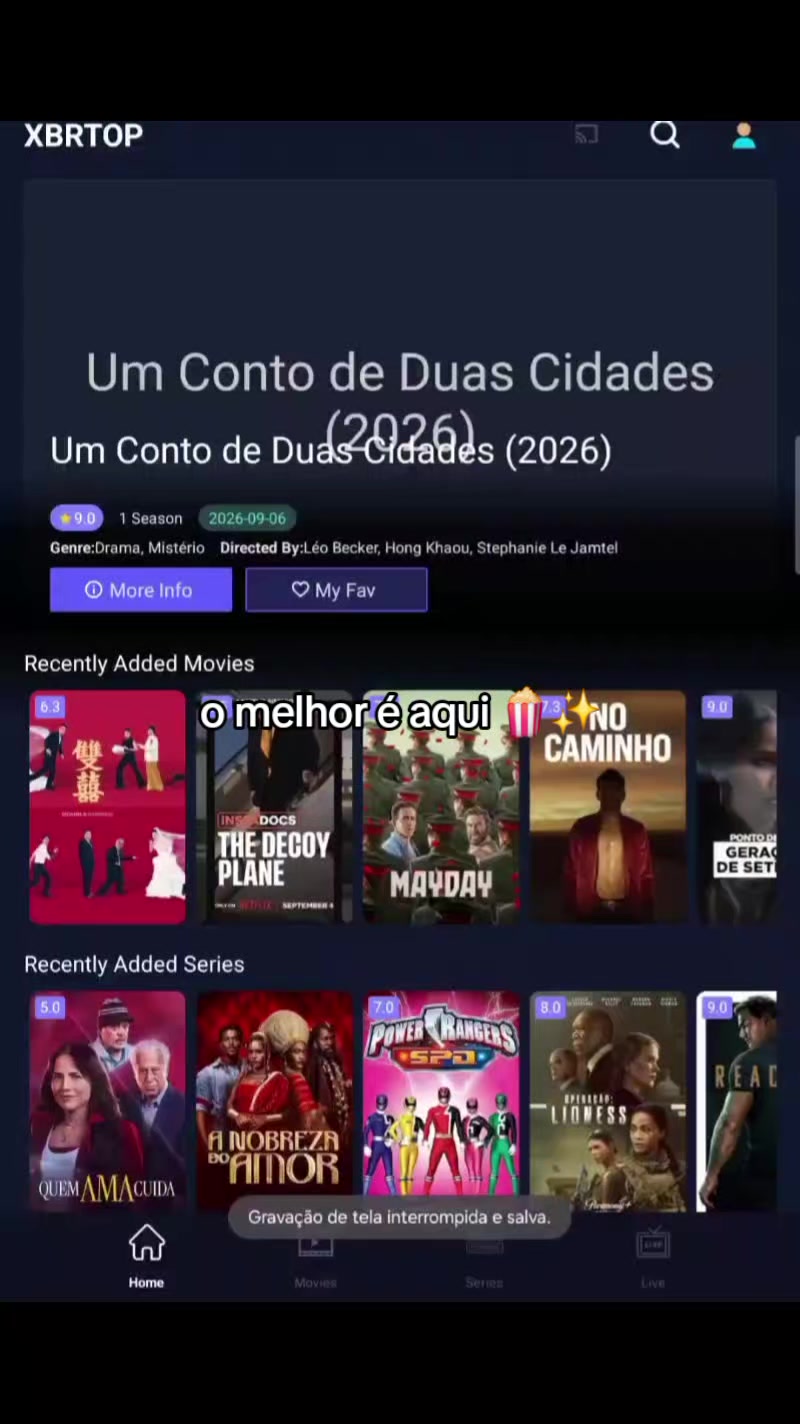Open the No Caminho movie
The width and height of the screenshot is (800, 1424).
(608, 806)
